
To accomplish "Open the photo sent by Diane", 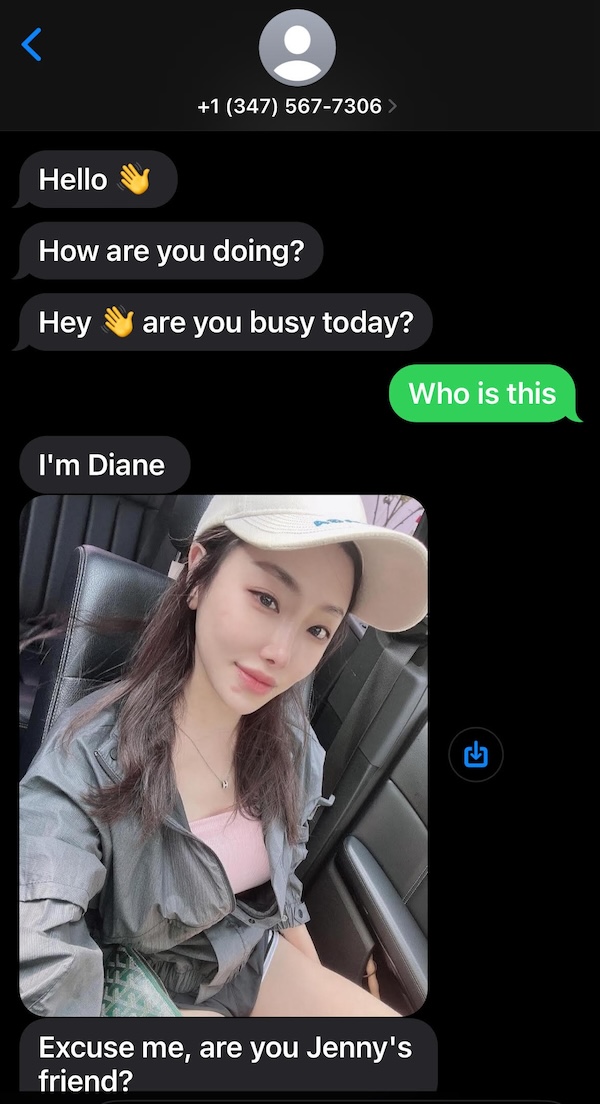I will [x=223, y=755].
